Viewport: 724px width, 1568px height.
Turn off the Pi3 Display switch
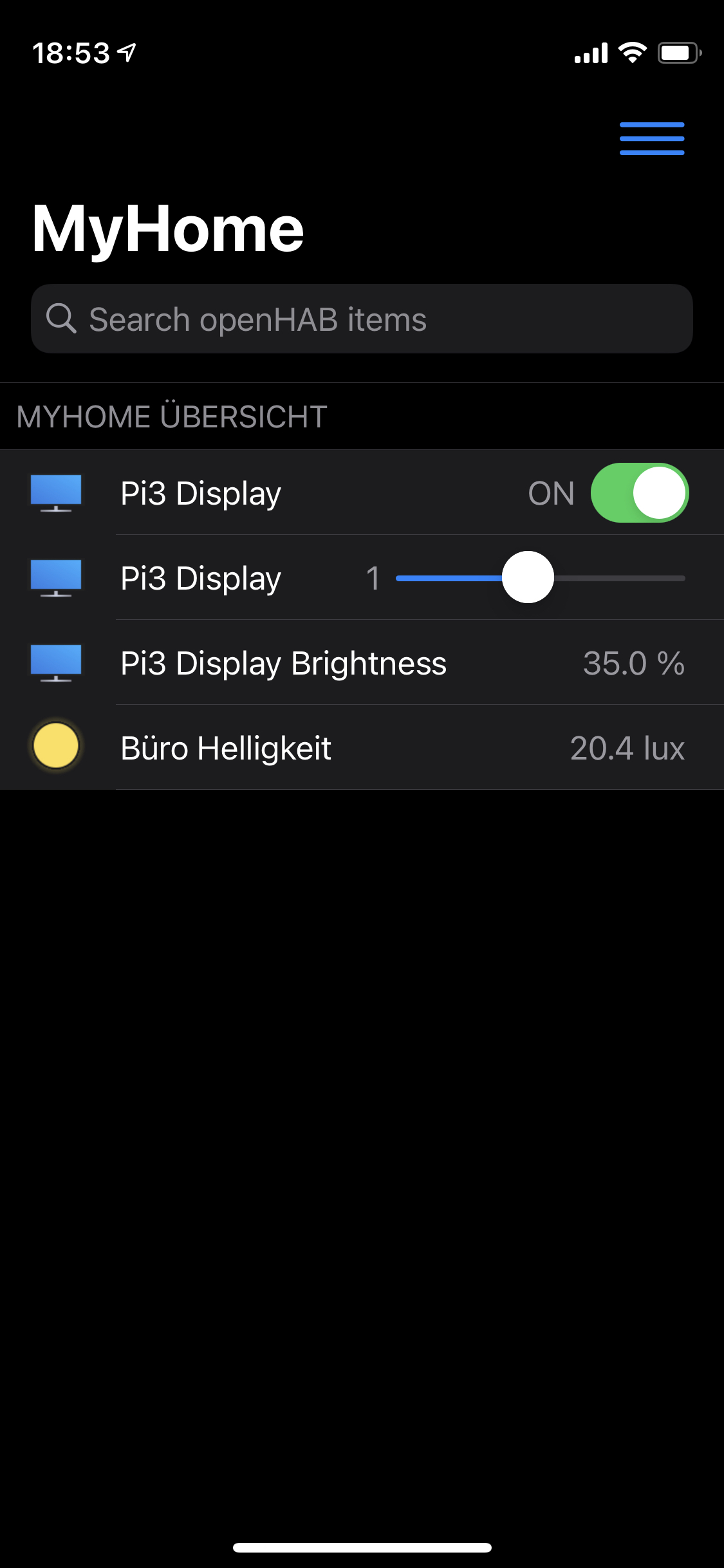[x=639, y=493]
